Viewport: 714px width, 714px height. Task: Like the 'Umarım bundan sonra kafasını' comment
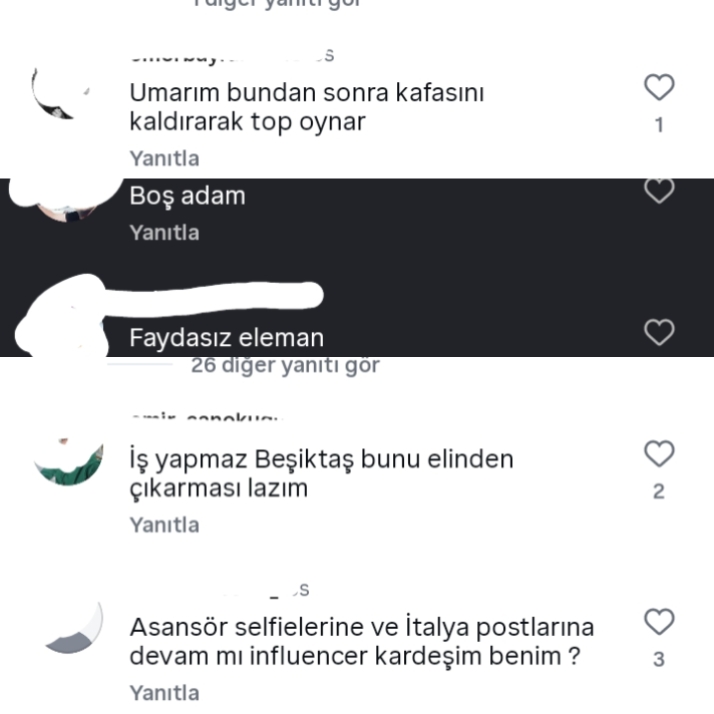659,87
